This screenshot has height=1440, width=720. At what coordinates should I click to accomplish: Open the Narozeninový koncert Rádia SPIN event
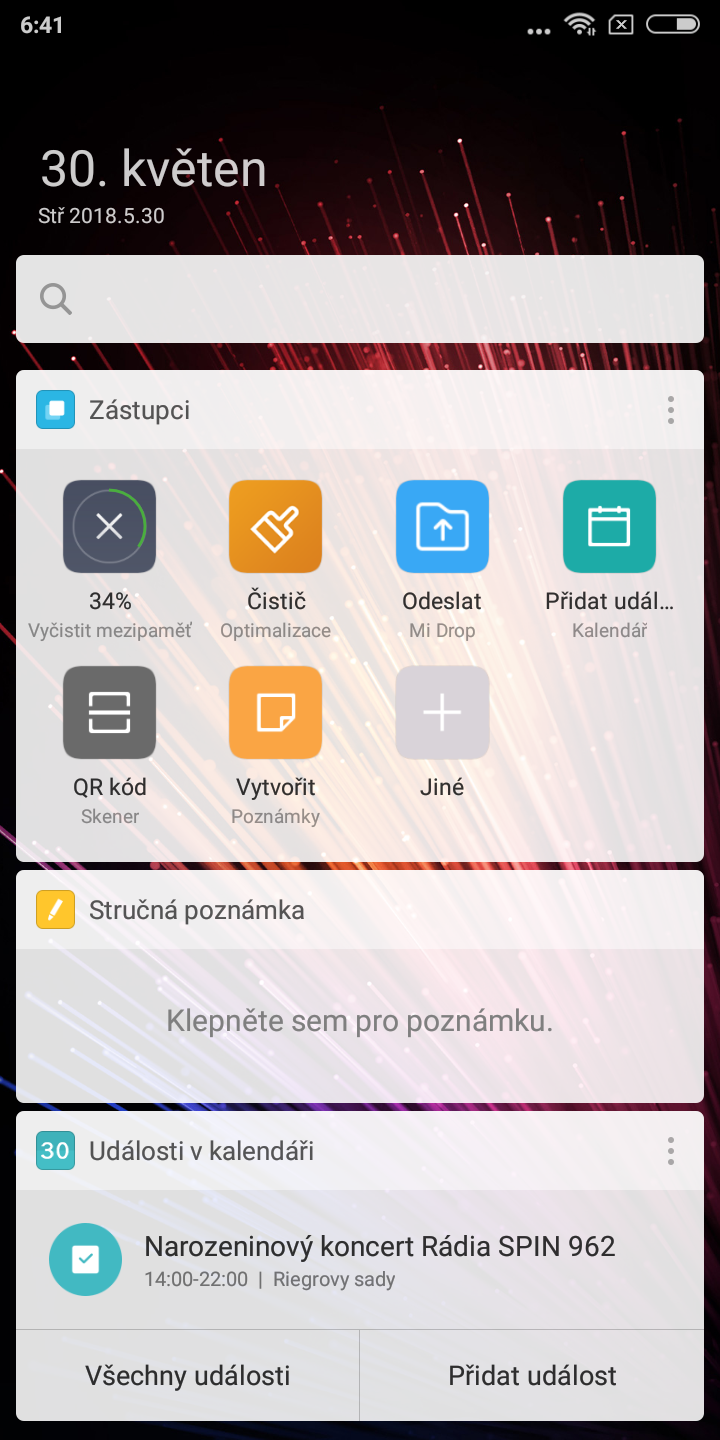[x=360, y=1259]
